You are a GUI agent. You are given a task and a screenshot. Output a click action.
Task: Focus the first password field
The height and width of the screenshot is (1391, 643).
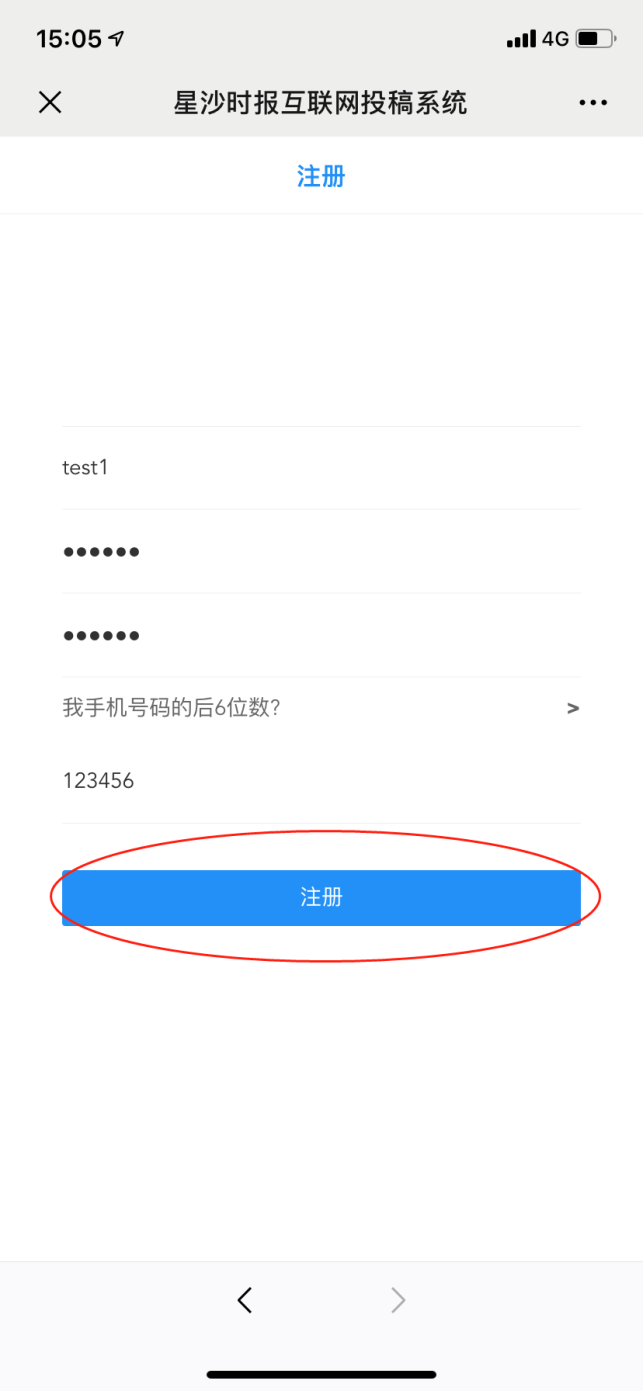click(320, 551)
